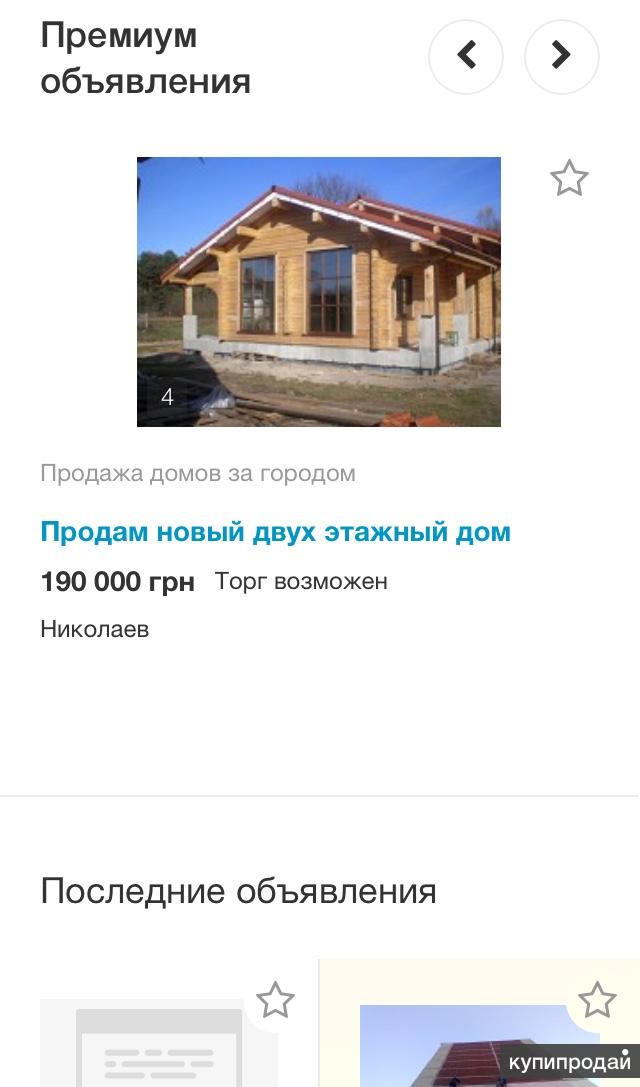Viewport: 640px width, 1087px height.
Task: Open 'Продажа домов за городом' category
Action: [197, 473]
